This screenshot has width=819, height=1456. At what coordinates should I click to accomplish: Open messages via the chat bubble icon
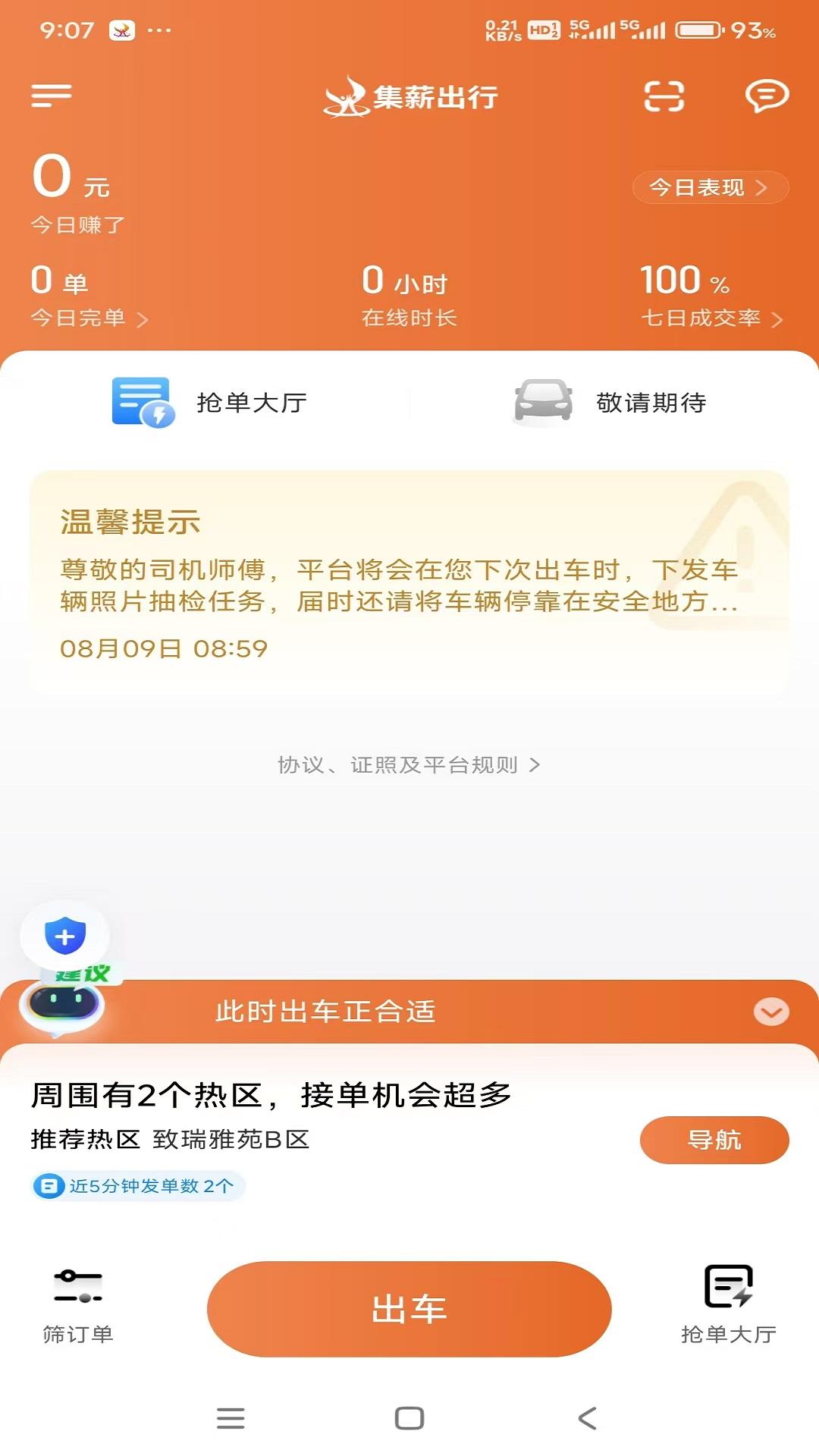(x=767, y=96)
